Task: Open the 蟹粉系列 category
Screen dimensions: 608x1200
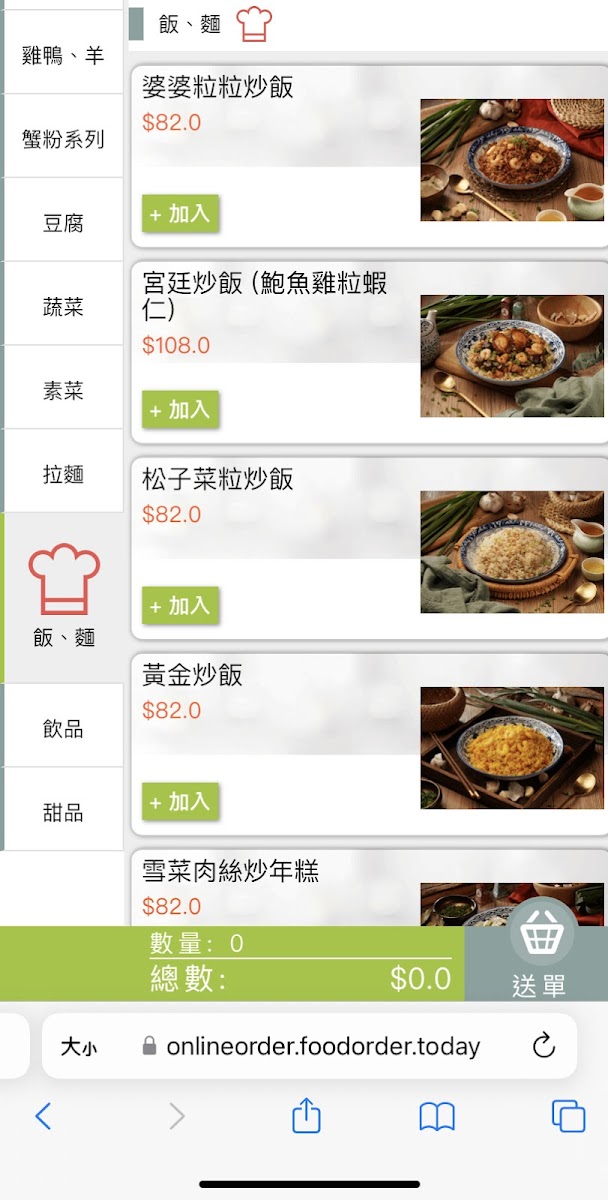Action: 63,139
